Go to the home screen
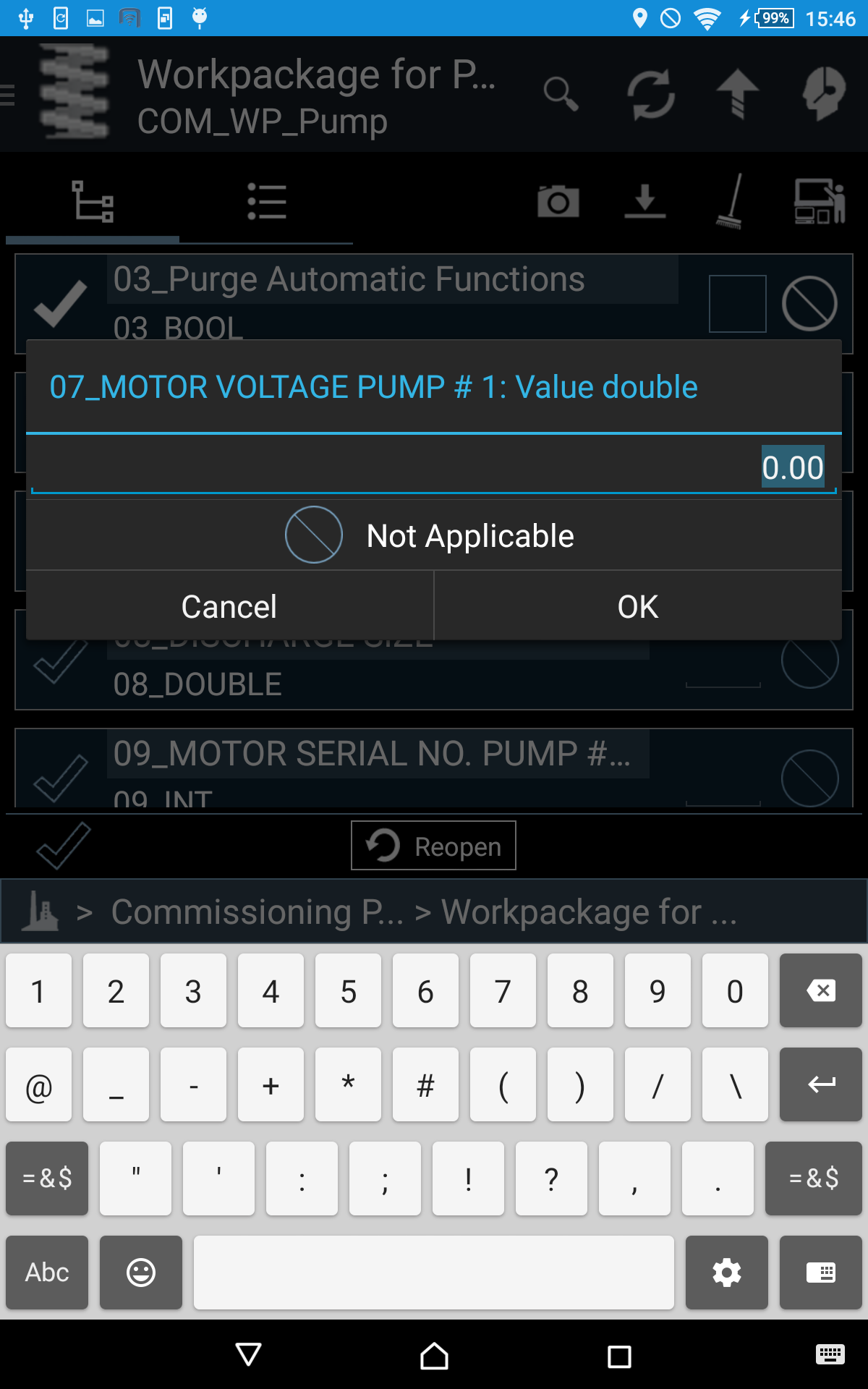The width and height of the screenshot is (868, 1389). click(434, 1356)
